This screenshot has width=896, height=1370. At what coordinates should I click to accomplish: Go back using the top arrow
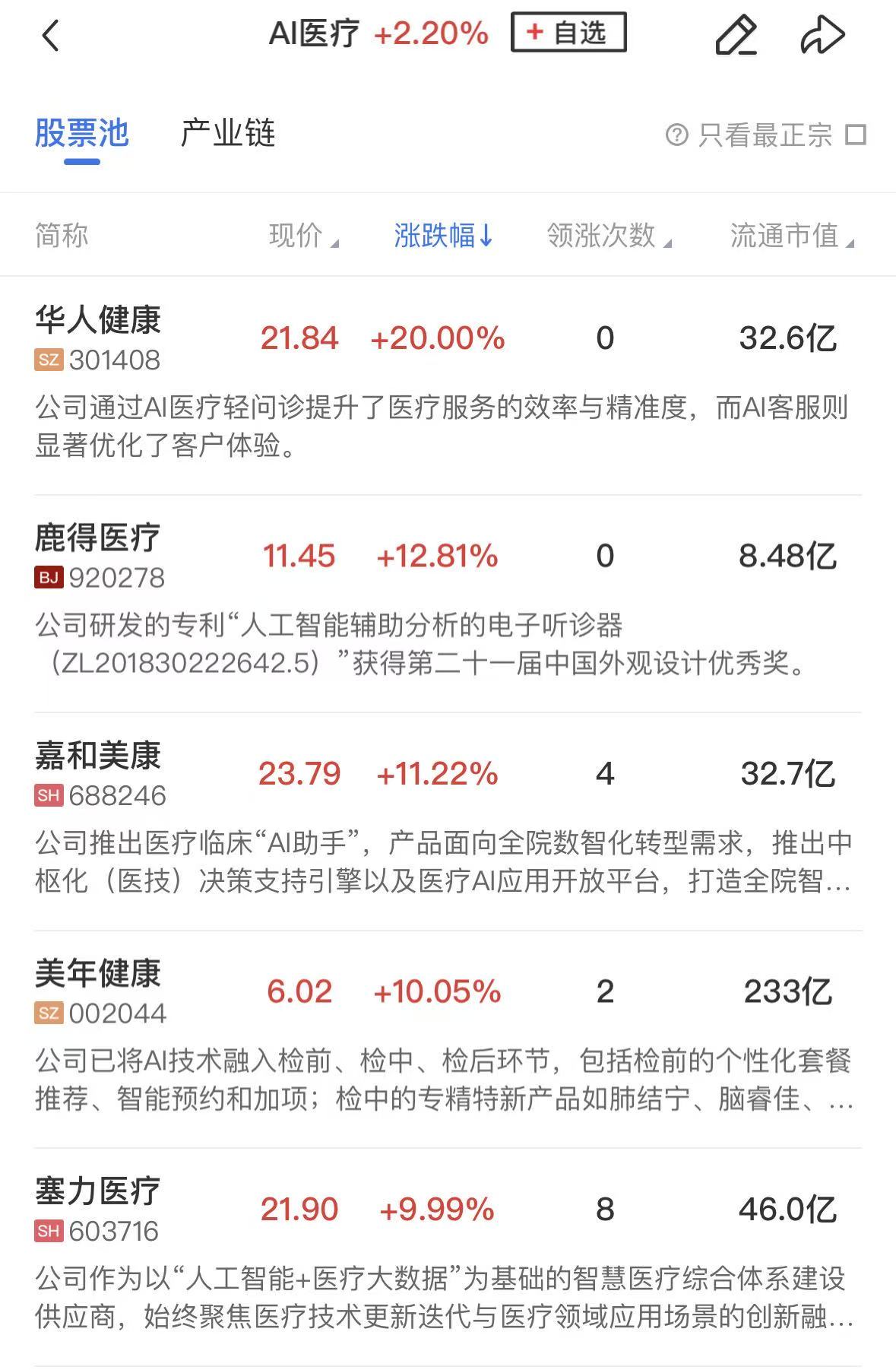click(50, 35)
